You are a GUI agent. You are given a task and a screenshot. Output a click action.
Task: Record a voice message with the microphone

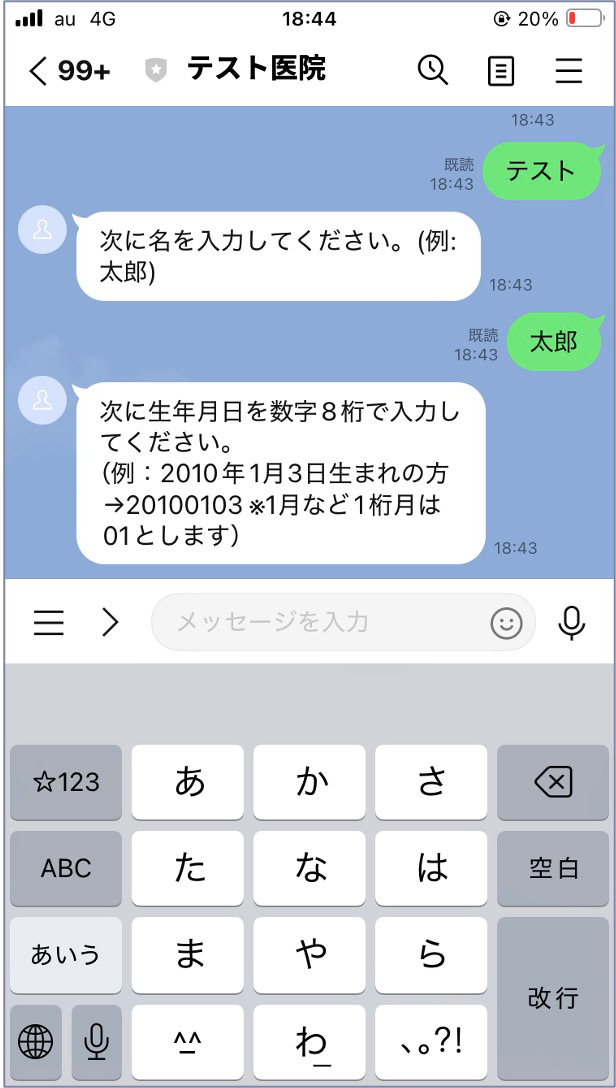click(x=571, y=623)
